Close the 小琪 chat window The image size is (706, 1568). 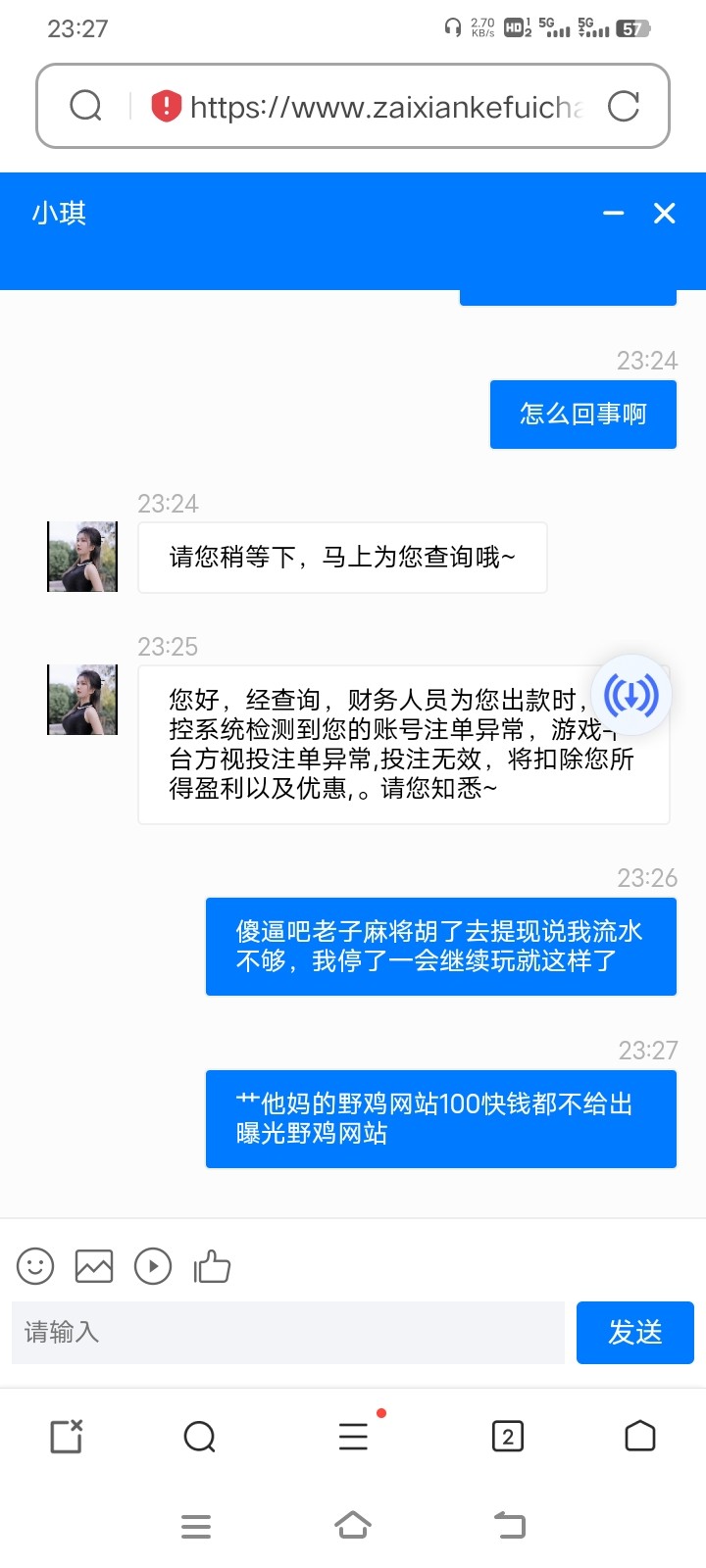(x=664, y=213)
